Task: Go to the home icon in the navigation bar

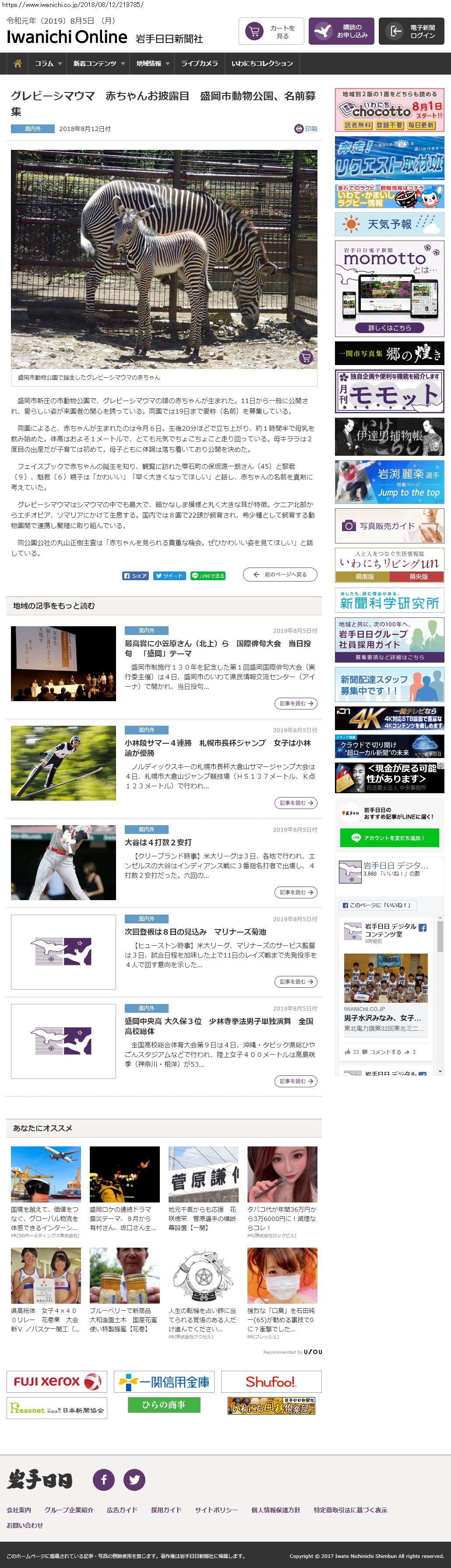Action: 18,63
